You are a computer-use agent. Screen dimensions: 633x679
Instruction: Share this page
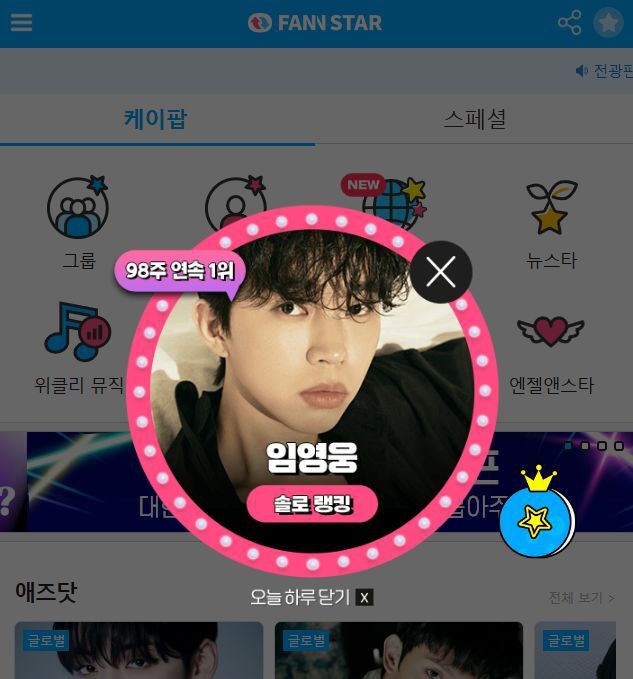(x=570, y=23)
